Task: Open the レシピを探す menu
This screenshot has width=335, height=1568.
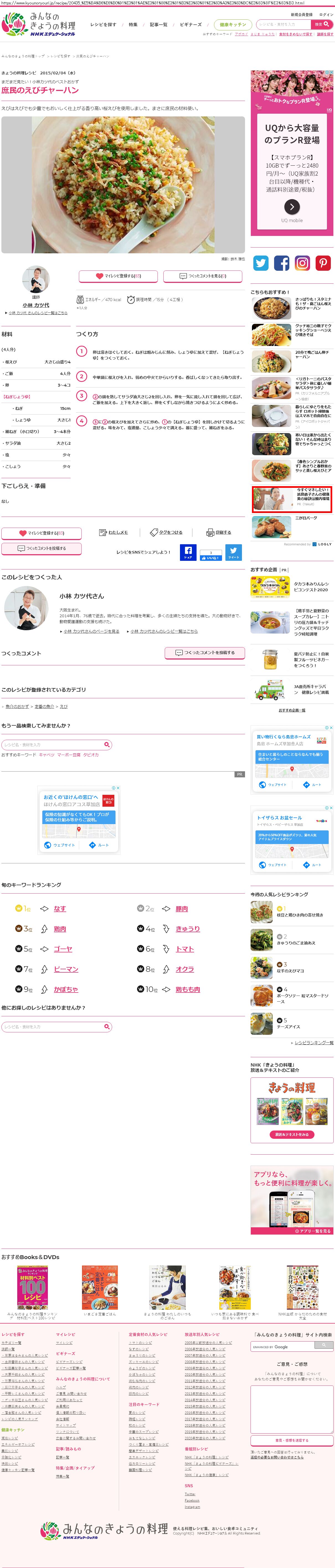Action: tap(103, 25)
